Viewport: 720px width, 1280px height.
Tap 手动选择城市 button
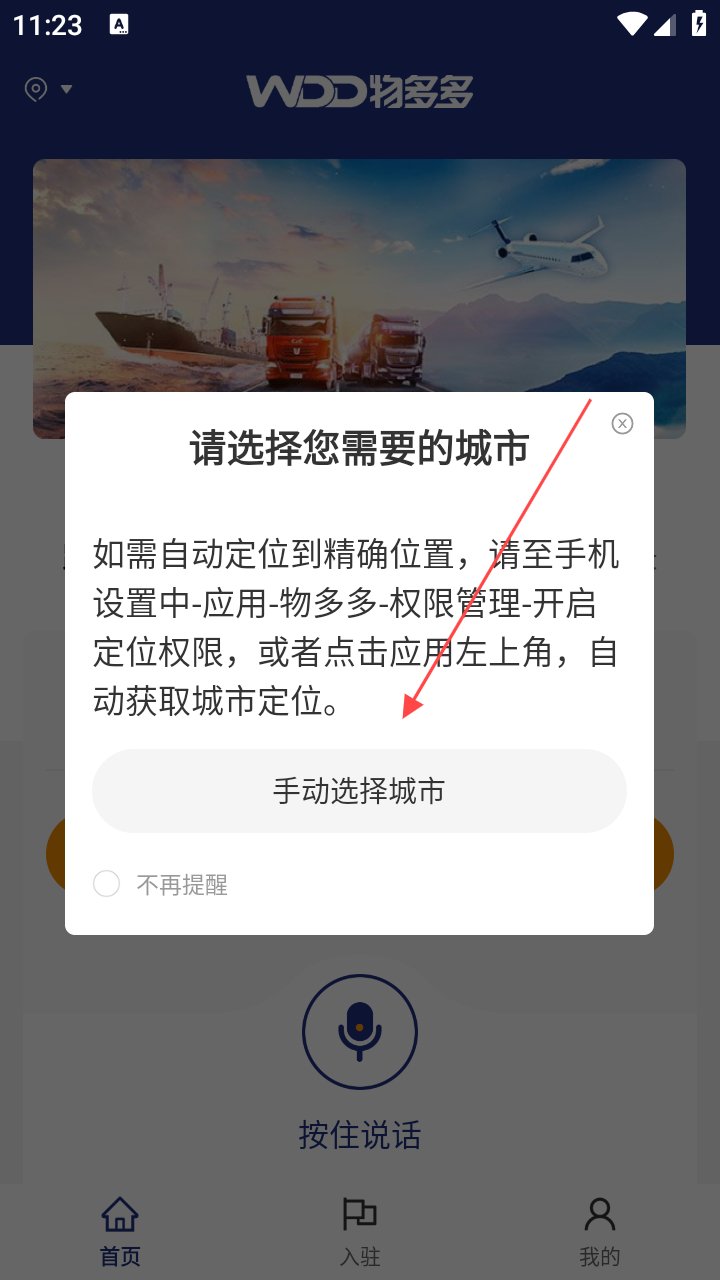(x=359, y=791)
